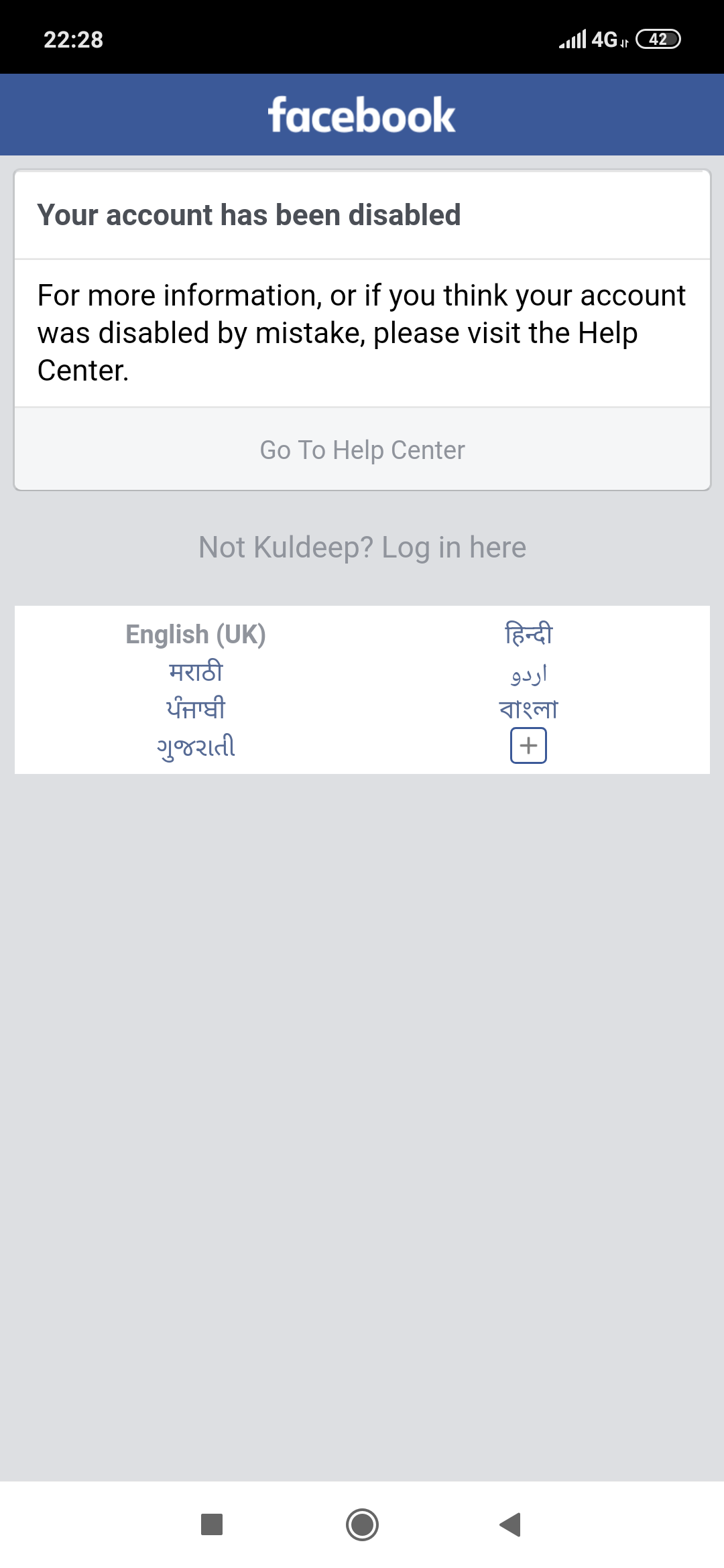Pick Gujarati language option
Screen dimensions: 724x1568
[x=195, y=746]
